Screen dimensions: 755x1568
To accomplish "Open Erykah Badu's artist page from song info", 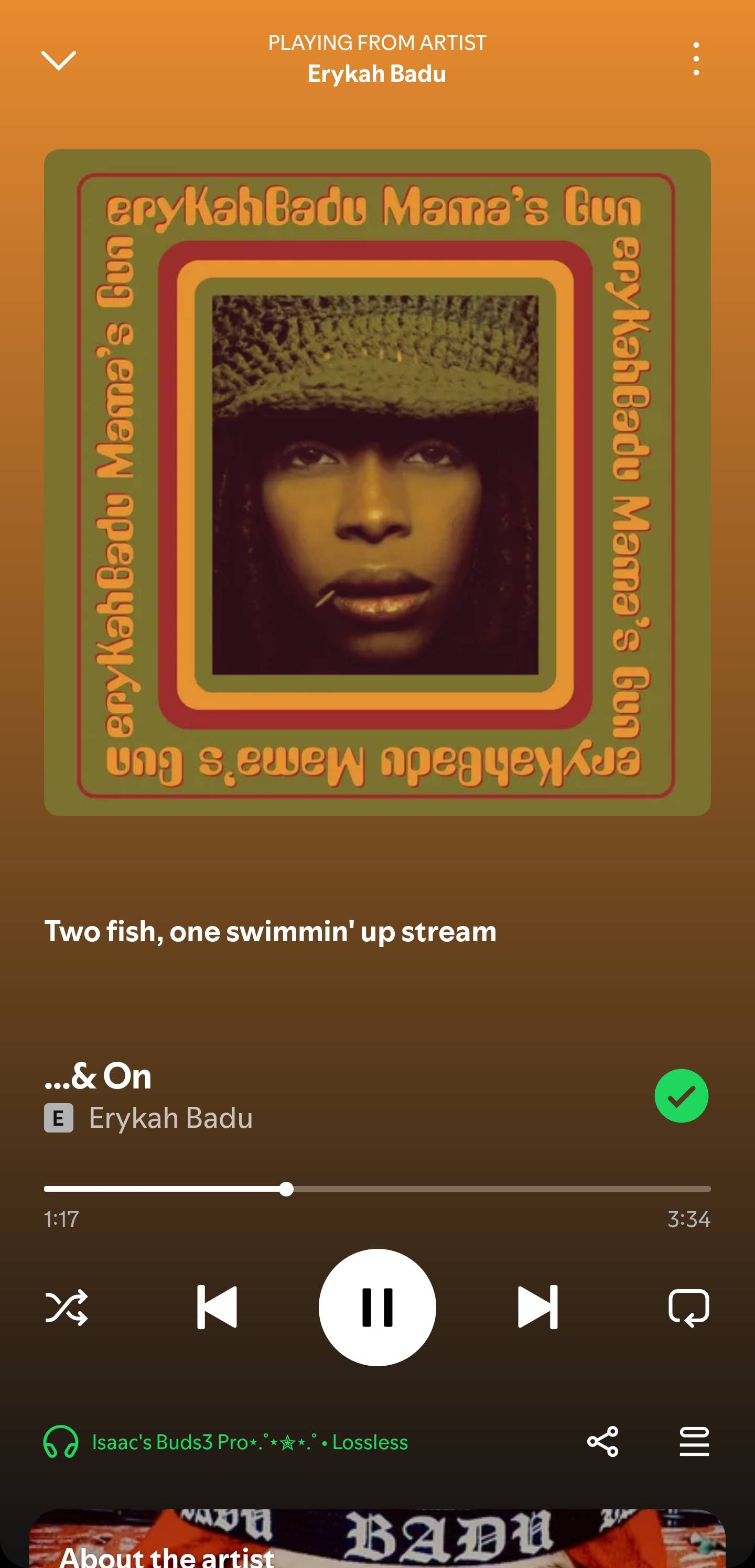I will [170, 1118].
